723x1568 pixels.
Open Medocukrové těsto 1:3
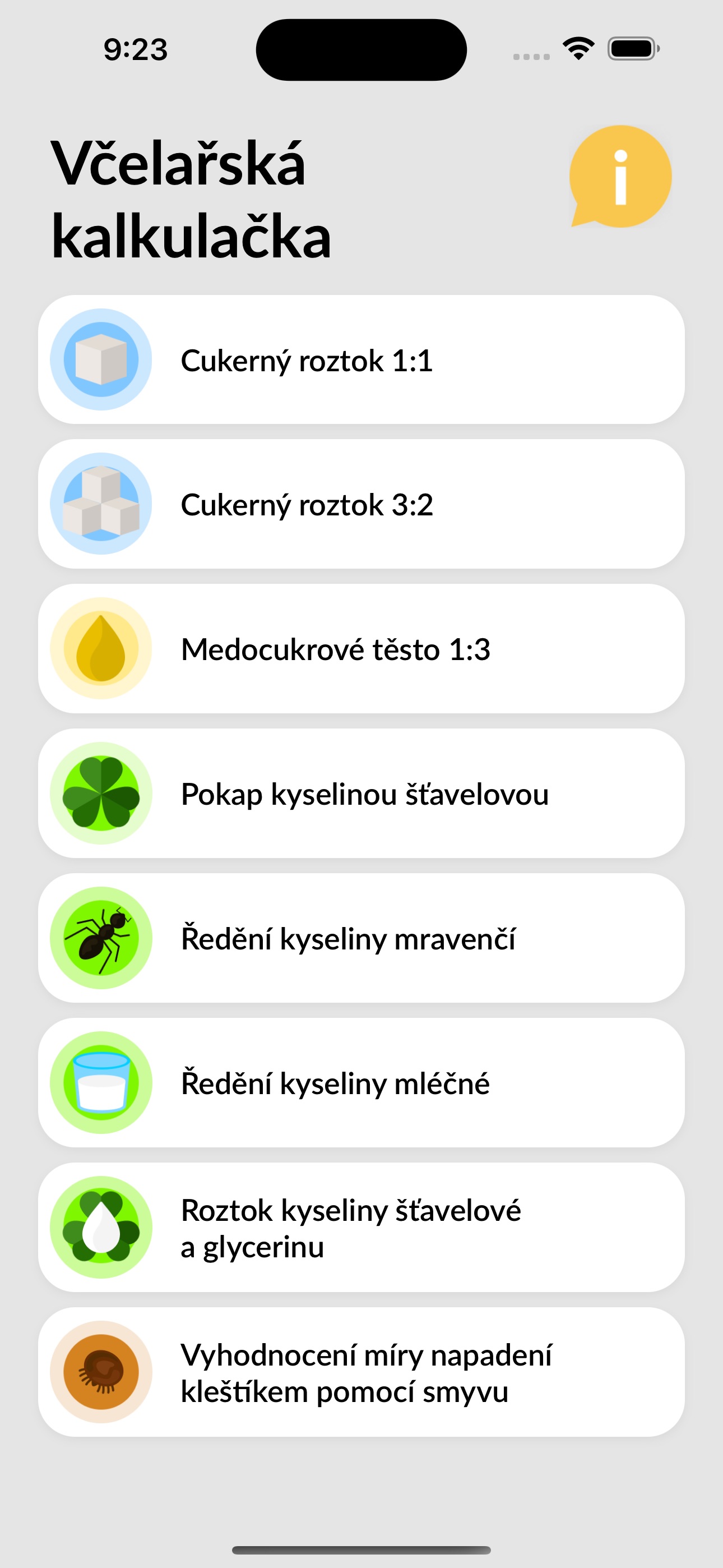361,649
